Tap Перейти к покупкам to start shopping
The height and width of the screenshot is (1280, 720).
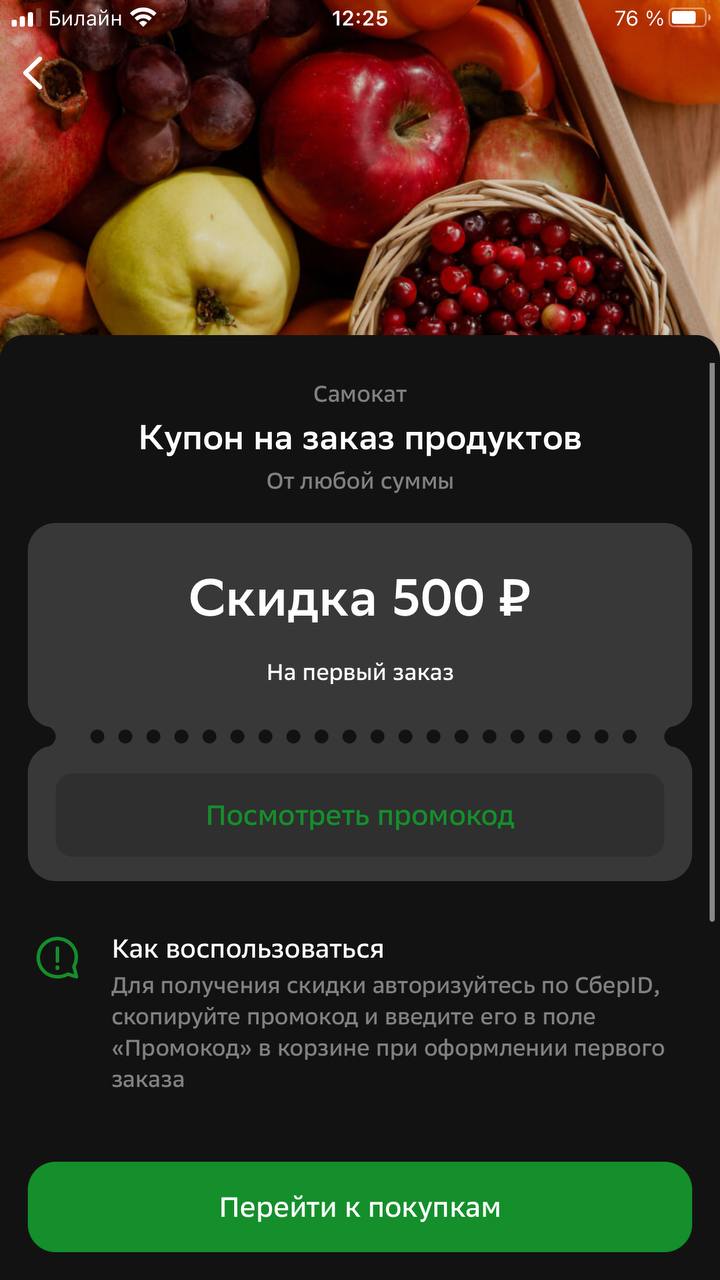(x=360, y=1208)
